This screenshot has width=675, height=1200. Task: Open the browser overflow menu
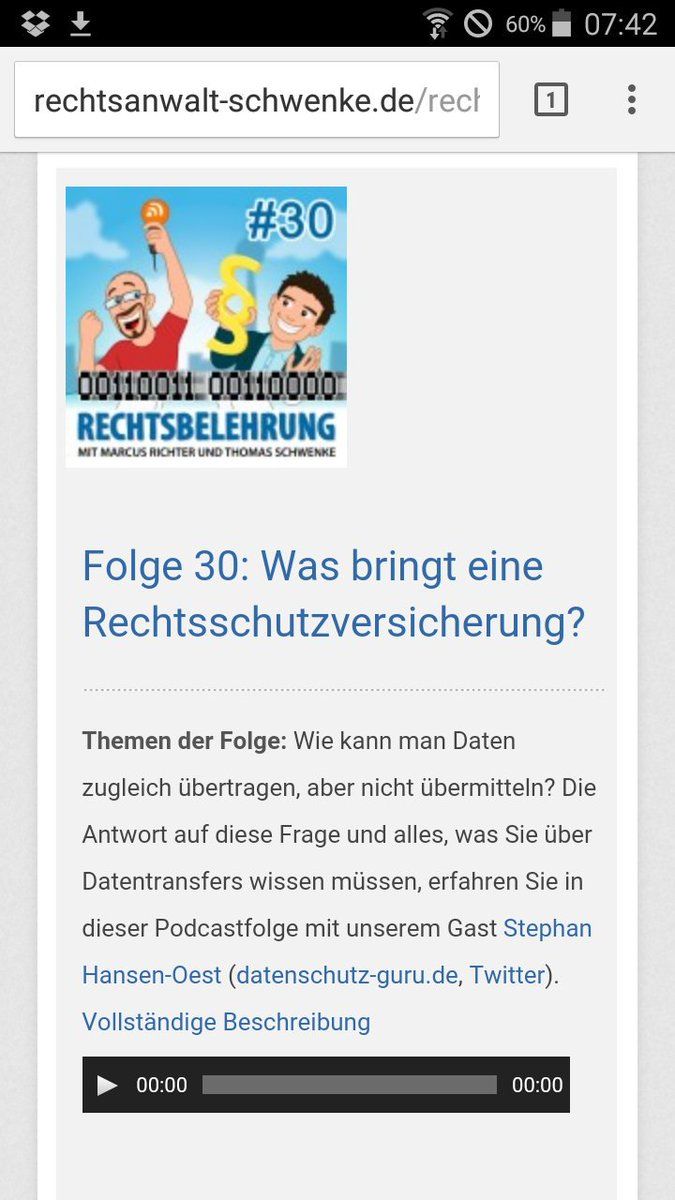[x=631, y=100]
